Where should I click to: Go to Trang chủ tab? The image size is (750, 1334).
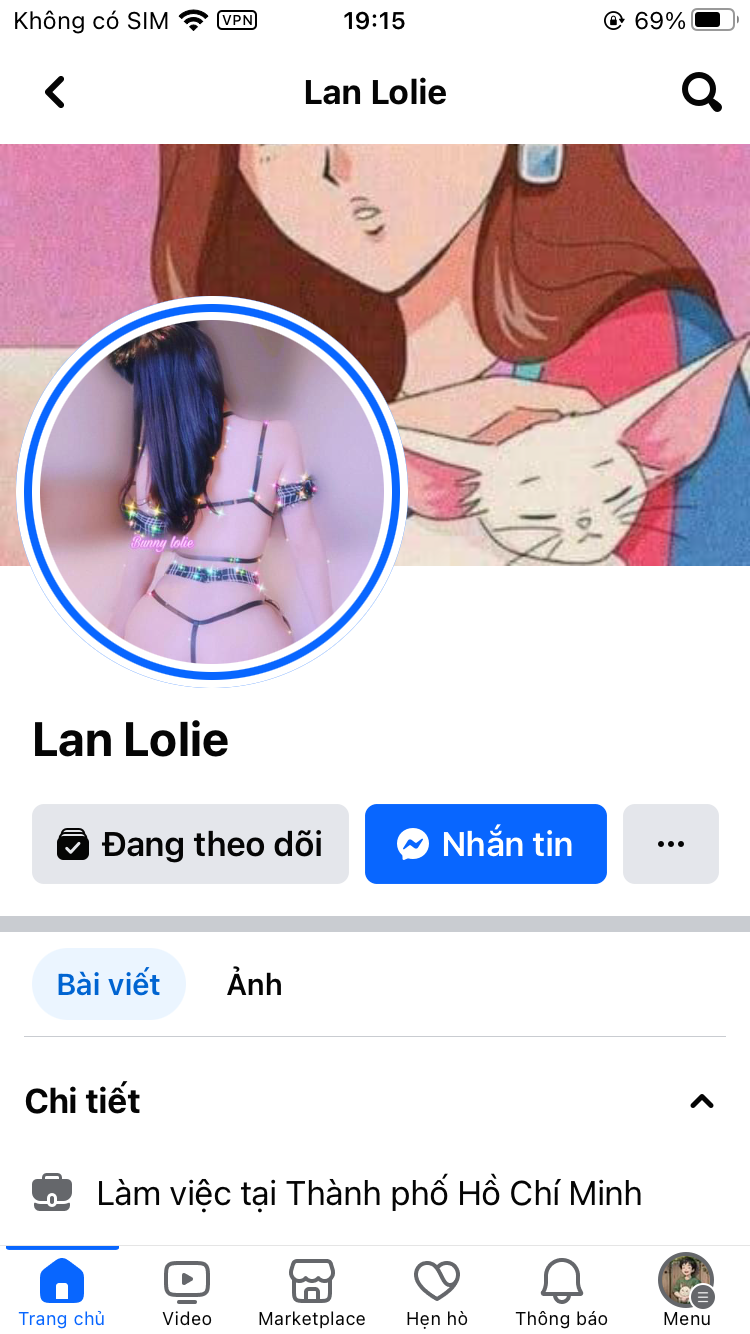tap(62, 1291)
